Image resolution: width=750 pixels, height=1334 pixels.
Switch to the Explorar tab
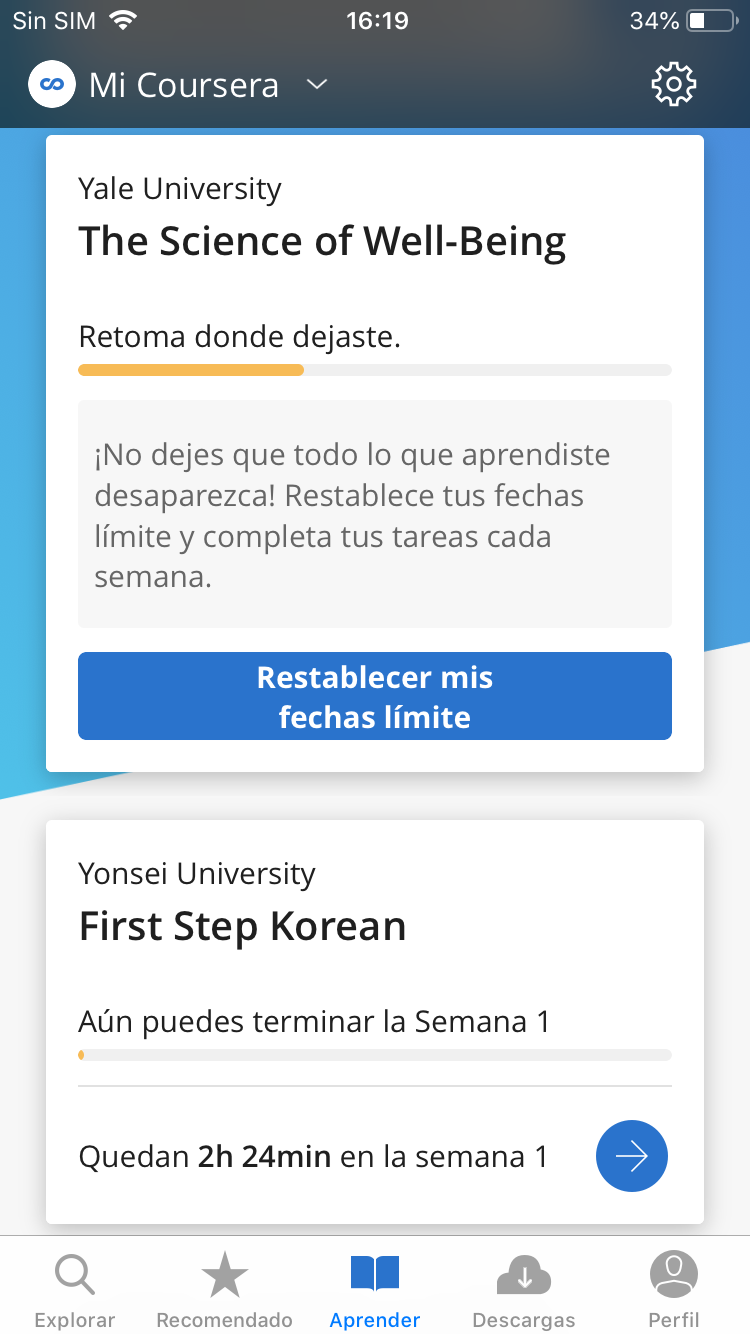(x=75, y=1291)
